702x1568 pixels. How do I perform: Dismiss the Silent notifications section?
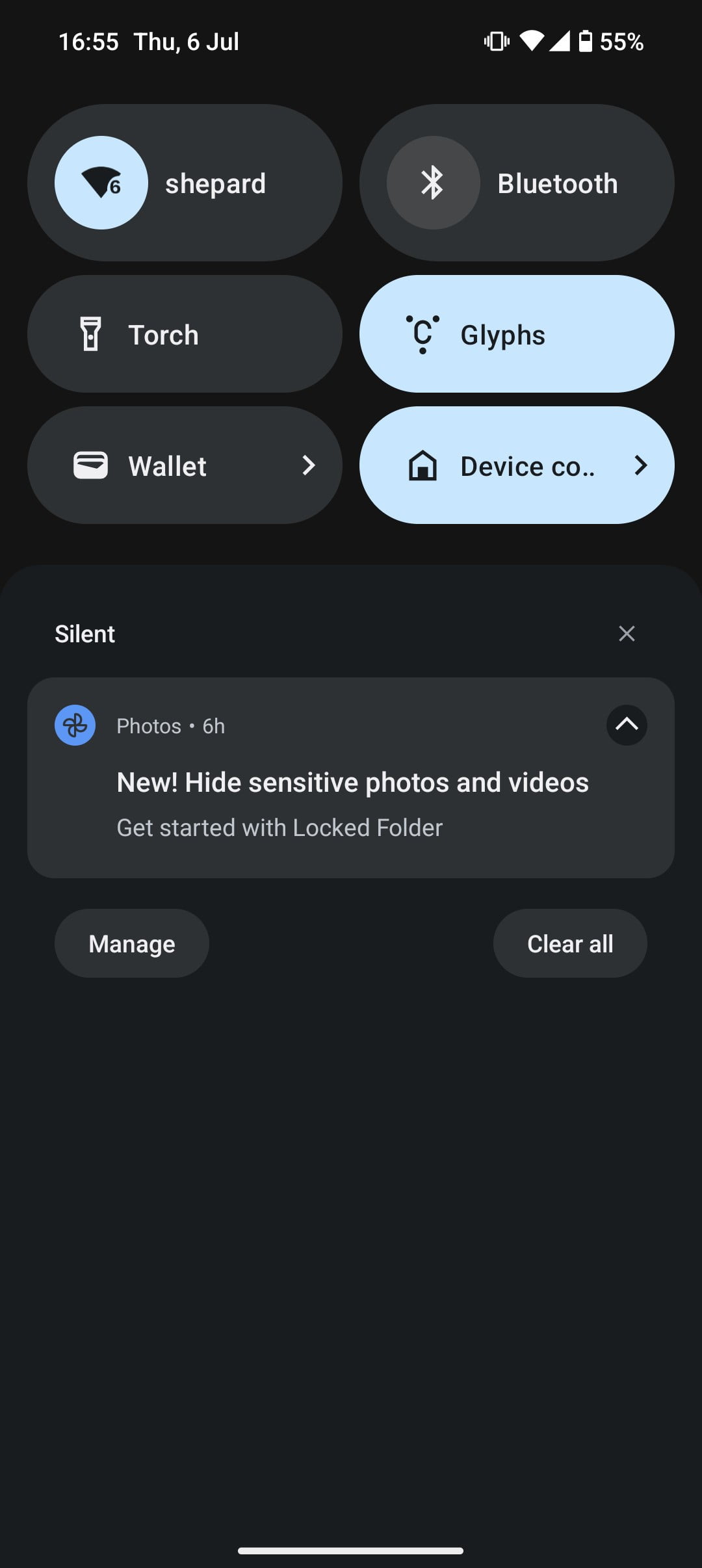tap(627, 633)
